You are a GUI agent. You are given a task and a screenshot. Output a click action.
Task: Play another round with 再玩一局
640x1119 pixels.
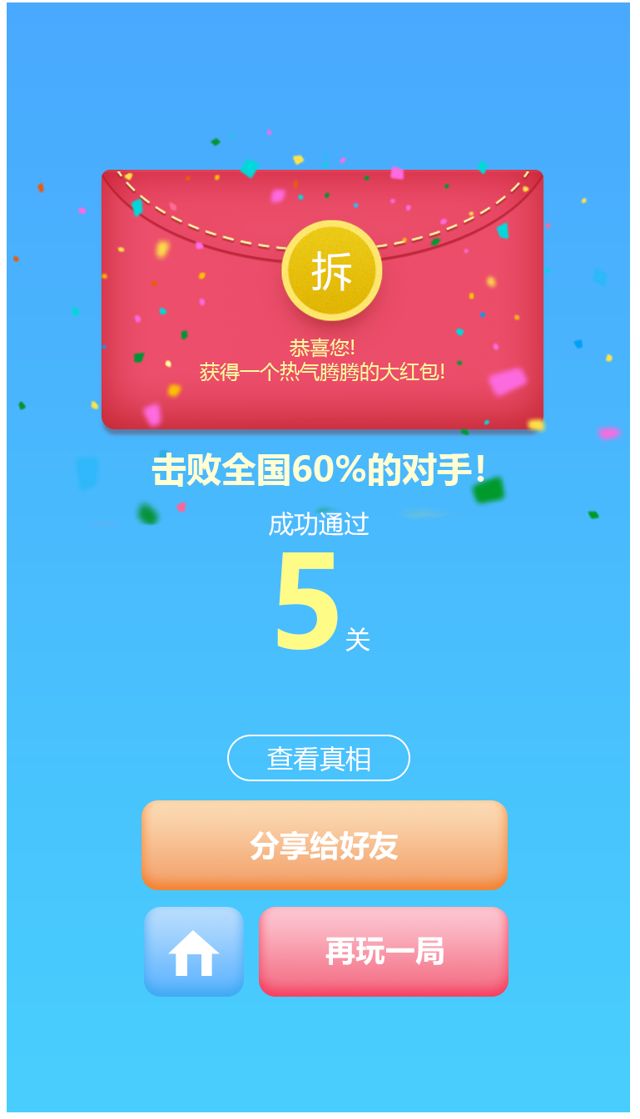(383, 952)
